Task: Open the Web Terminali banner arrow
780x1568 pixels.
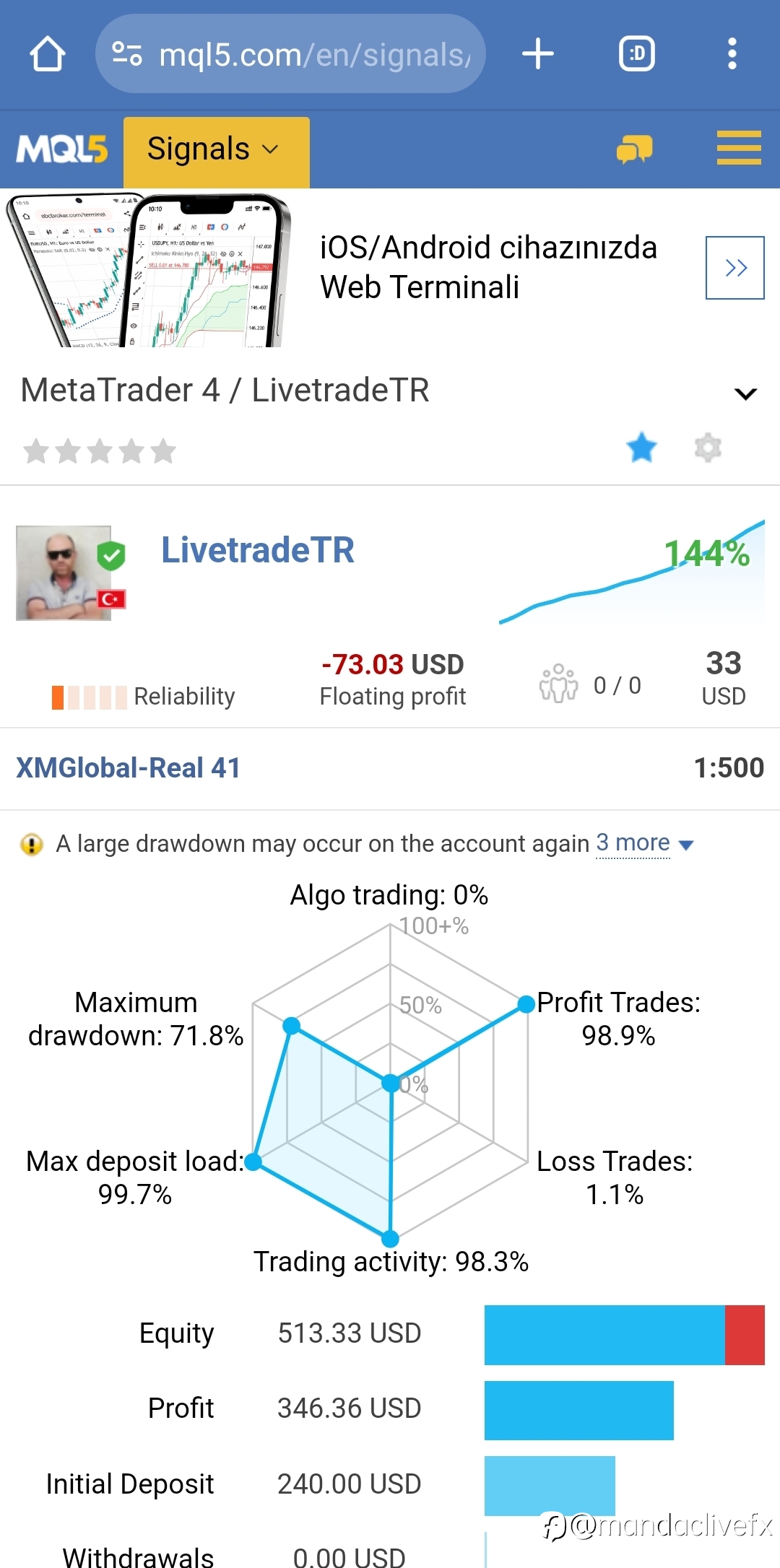Action: [734, 268]
